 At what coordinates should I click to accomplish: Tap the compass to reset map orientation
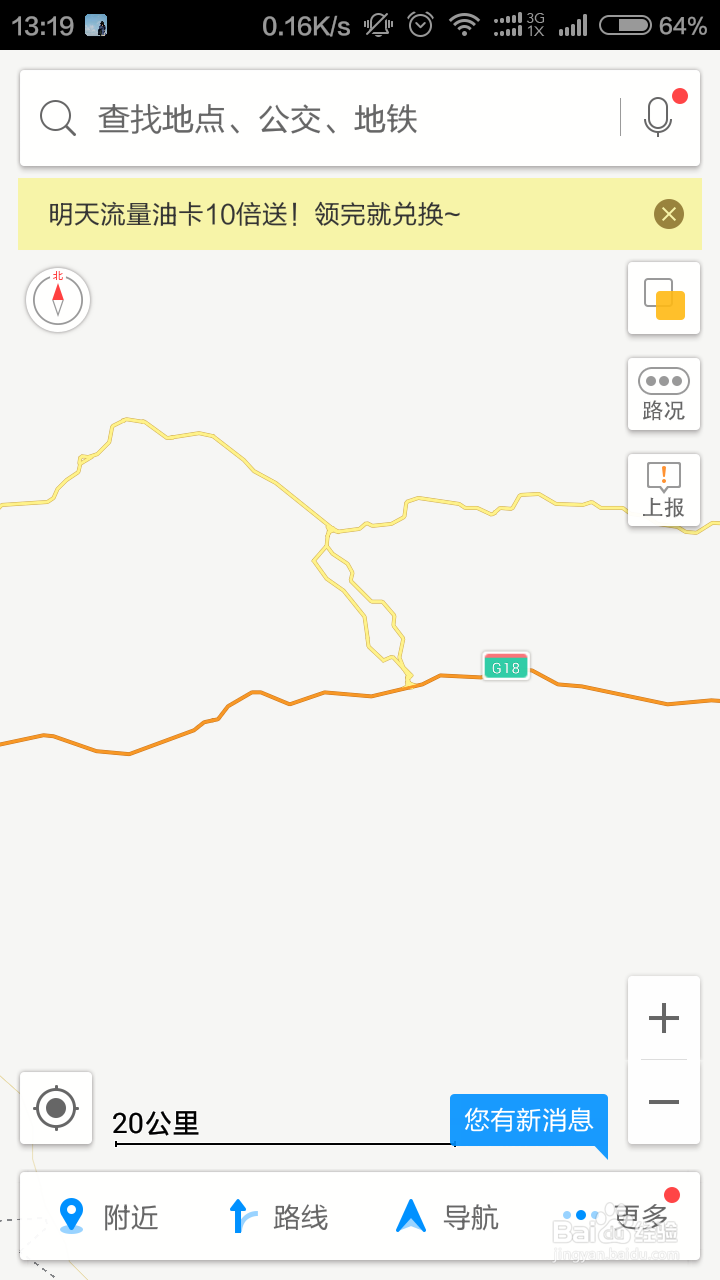[57, 299]
